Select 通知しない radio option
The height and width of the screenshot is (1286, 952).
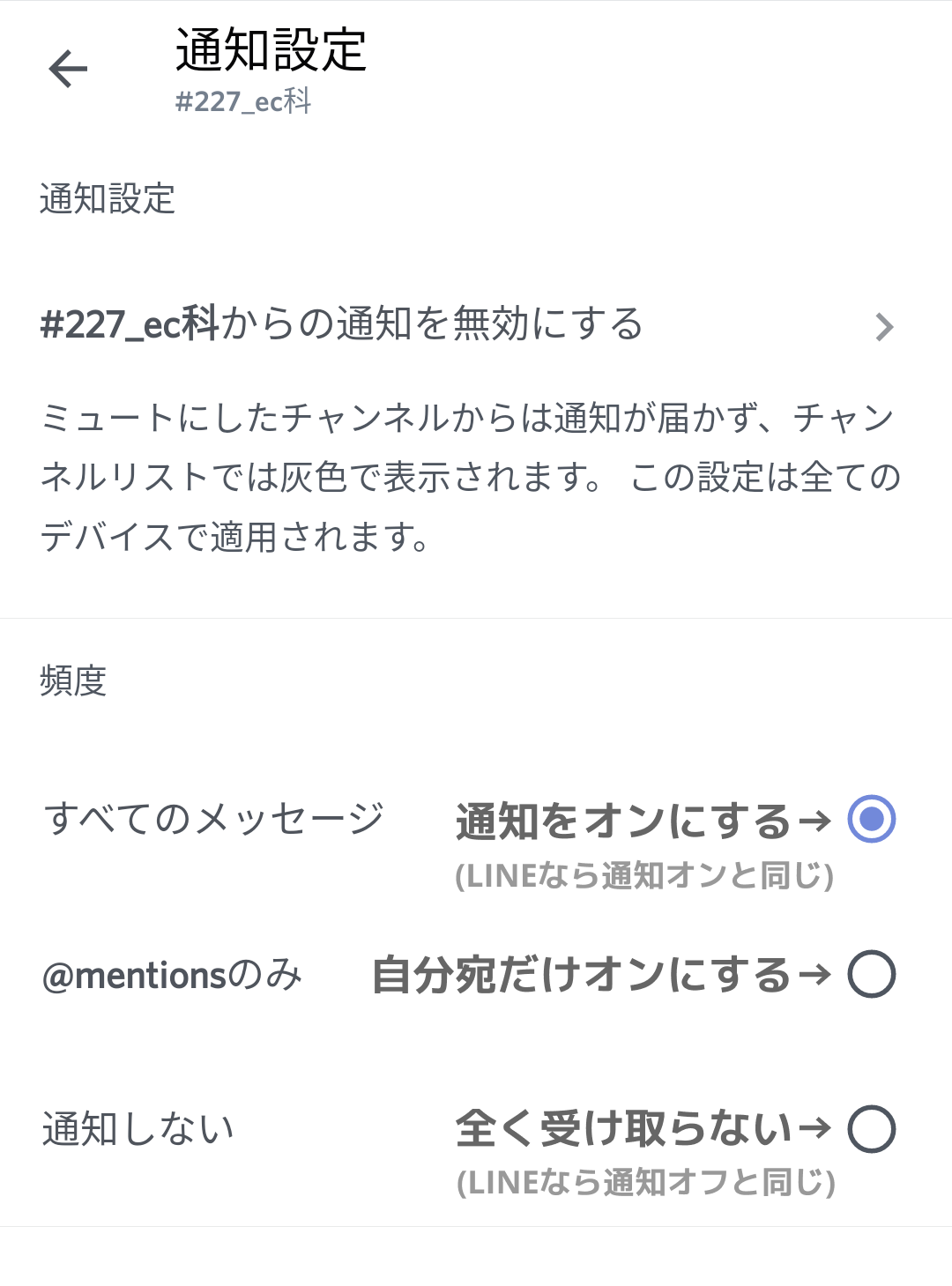[x=871, y=1128]
